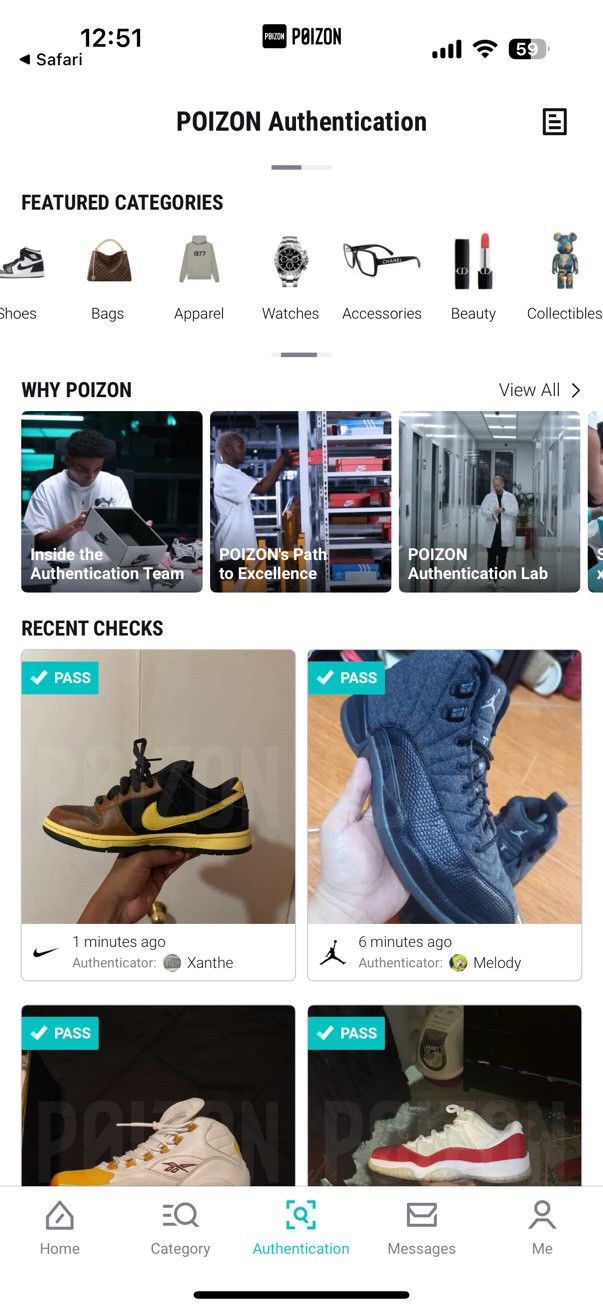Viewport: 603px width, 1311px height.
Task: Open the Beauty category
Action: 473,277
